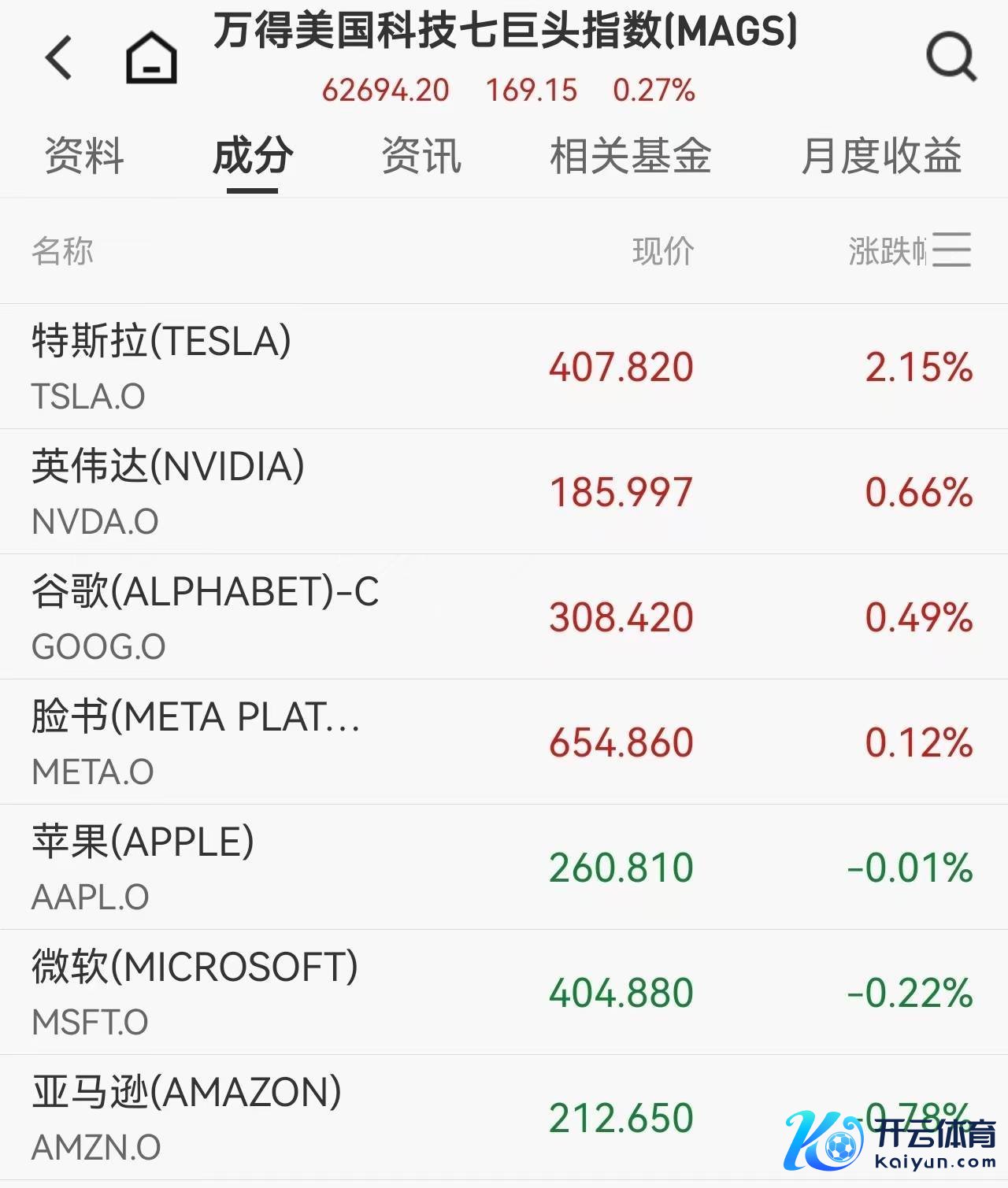Open the Tesla TSLA.O stock row

[x=504, y=366]
